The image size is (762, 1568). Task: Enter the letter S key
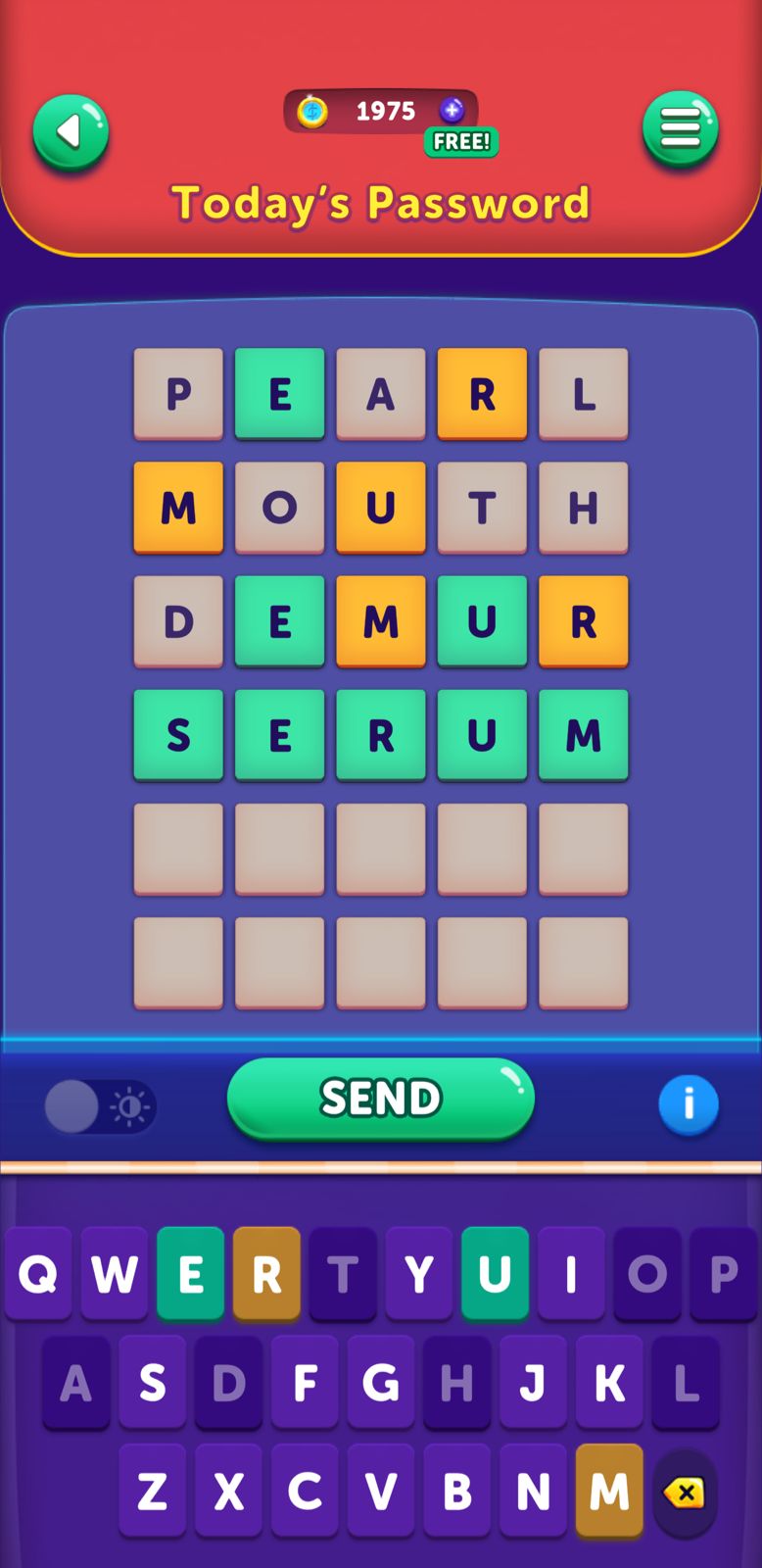pyautogui.click(x=152, y=1383)
